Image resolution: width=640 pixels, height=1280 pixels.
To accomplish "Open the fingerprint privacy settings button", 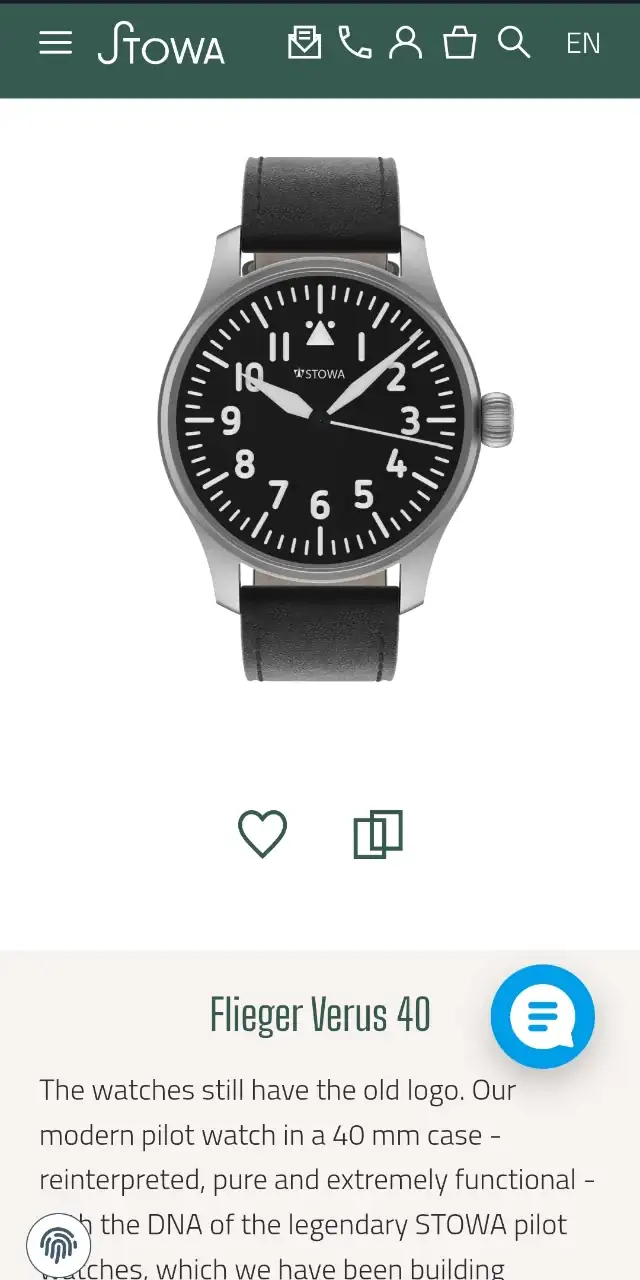I will [58, 1246].
